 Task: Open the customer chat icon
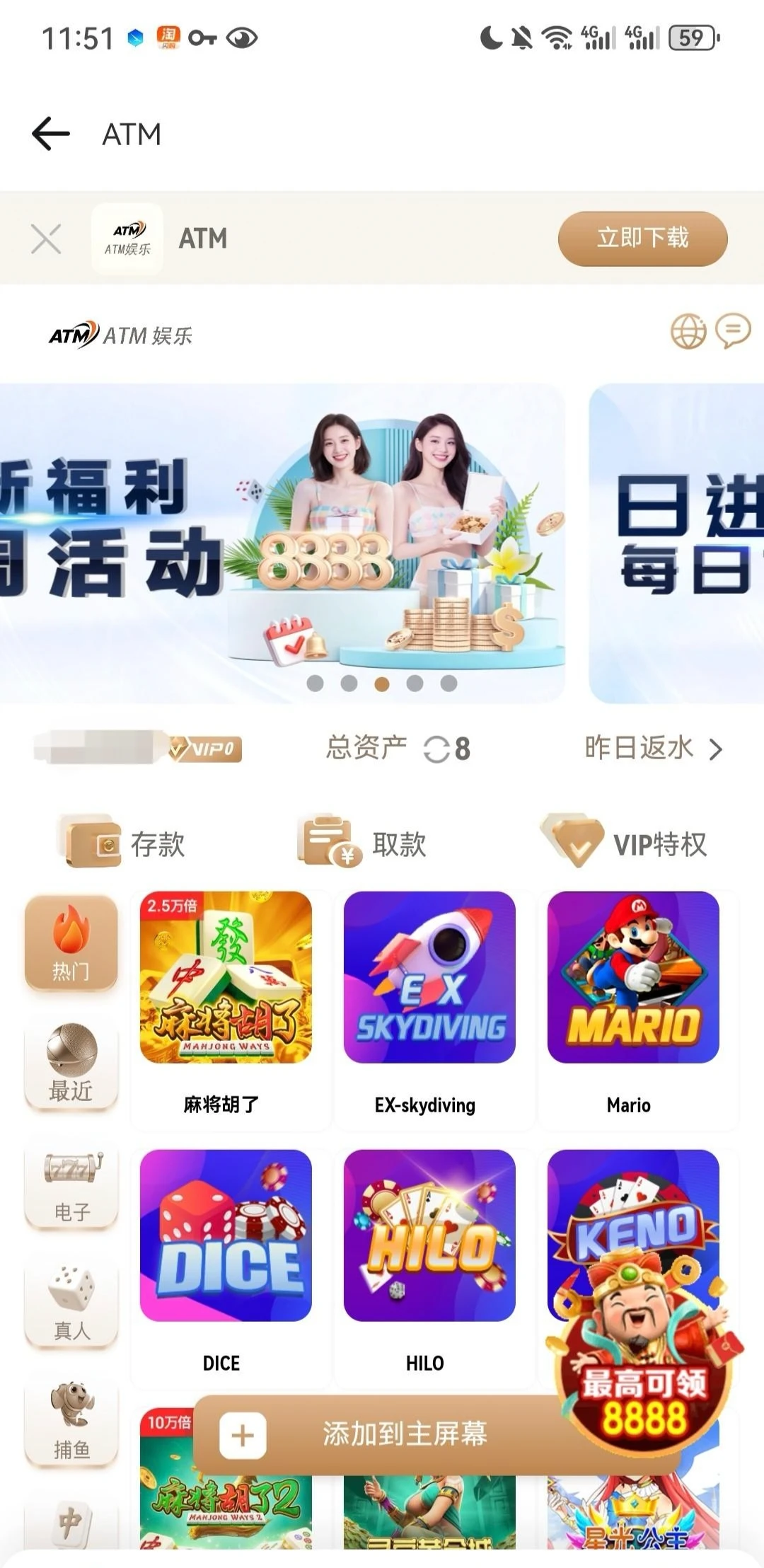732,330
